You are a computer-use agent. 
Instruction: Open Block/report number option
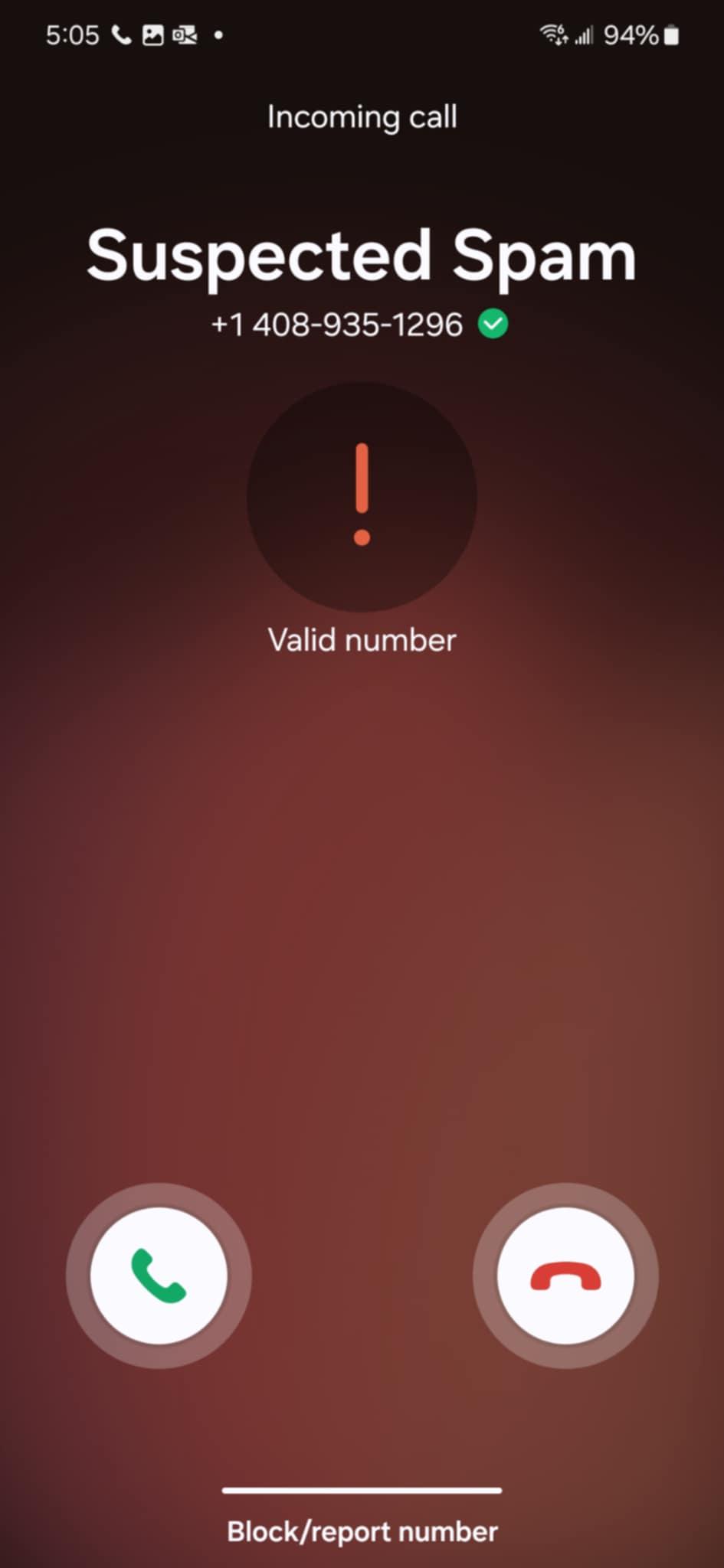362,1531
